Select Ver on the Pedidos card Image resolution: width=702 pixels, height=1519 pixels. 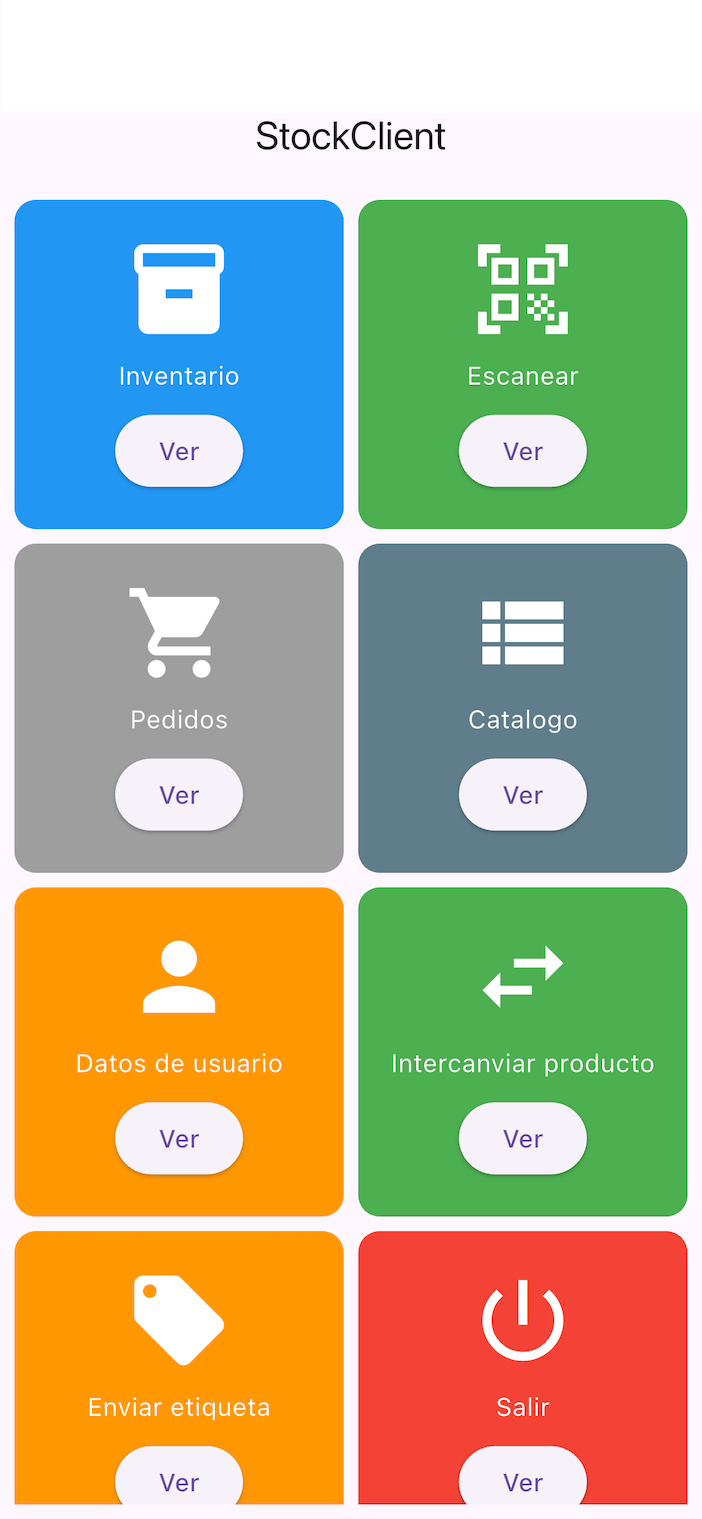click(179, 795)
